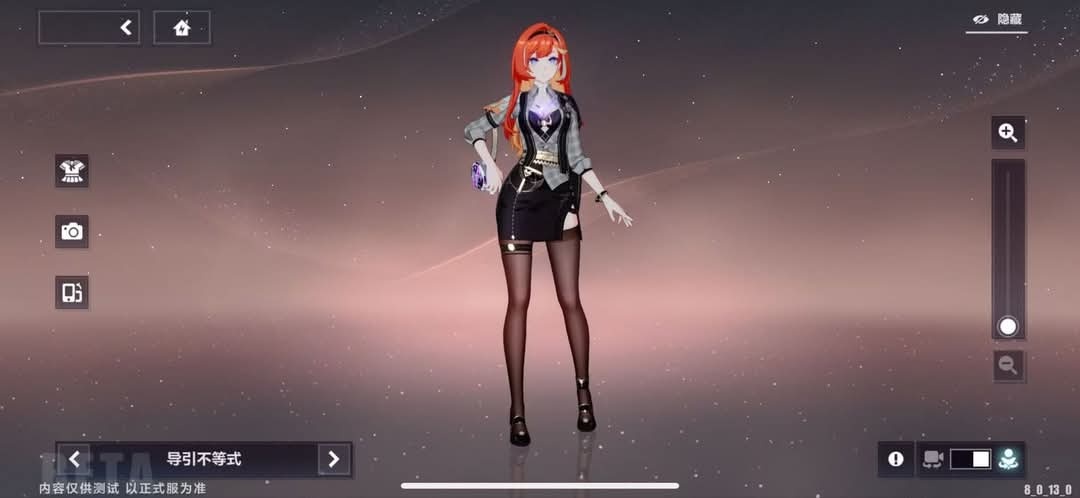The width and height of the screenshot is (1080, 498).
Task: Hide the interface with 隐藏
Action: coord(997,19)
